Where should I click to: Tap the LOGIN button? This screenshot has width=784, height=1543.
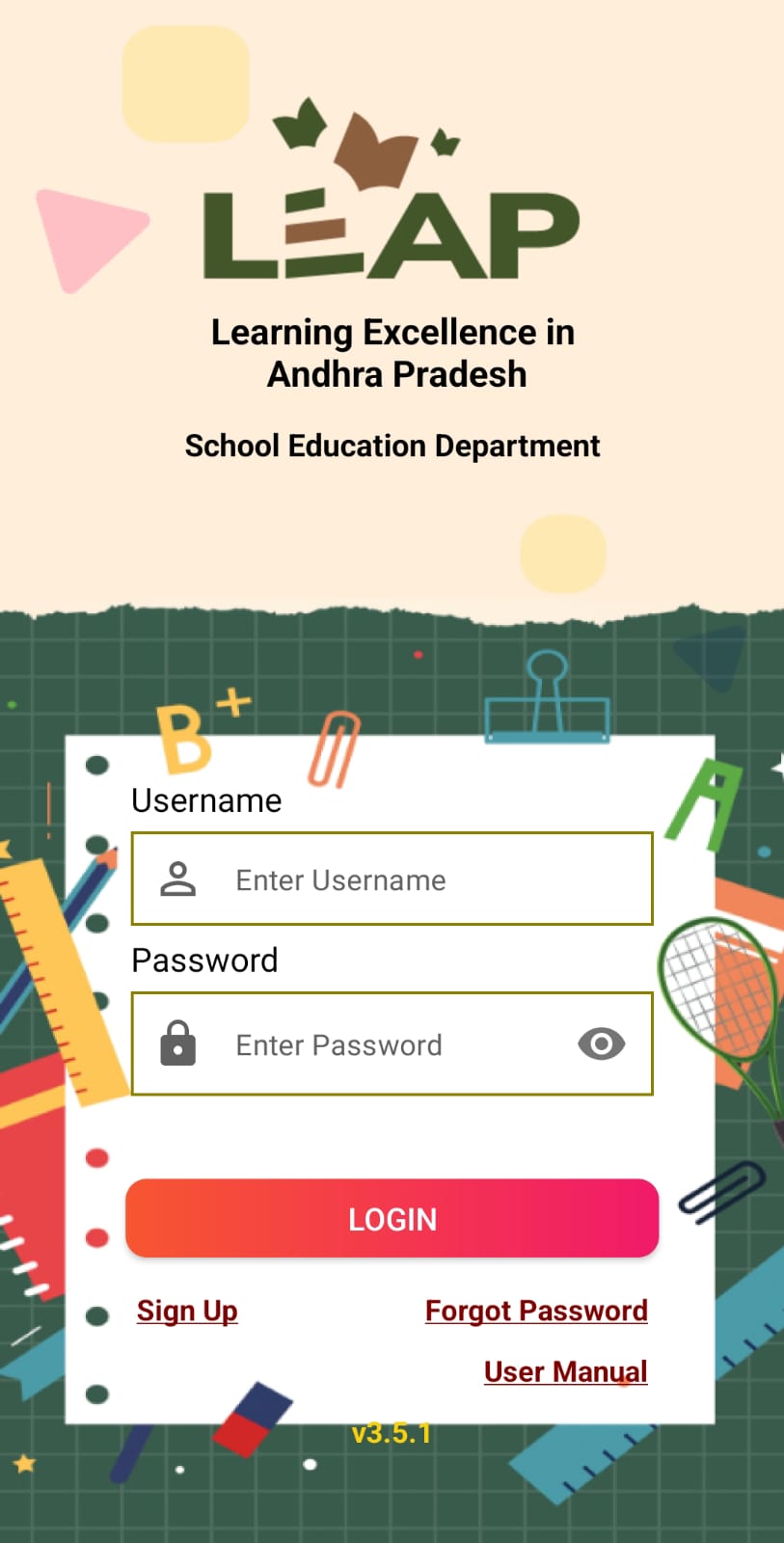392,1219
